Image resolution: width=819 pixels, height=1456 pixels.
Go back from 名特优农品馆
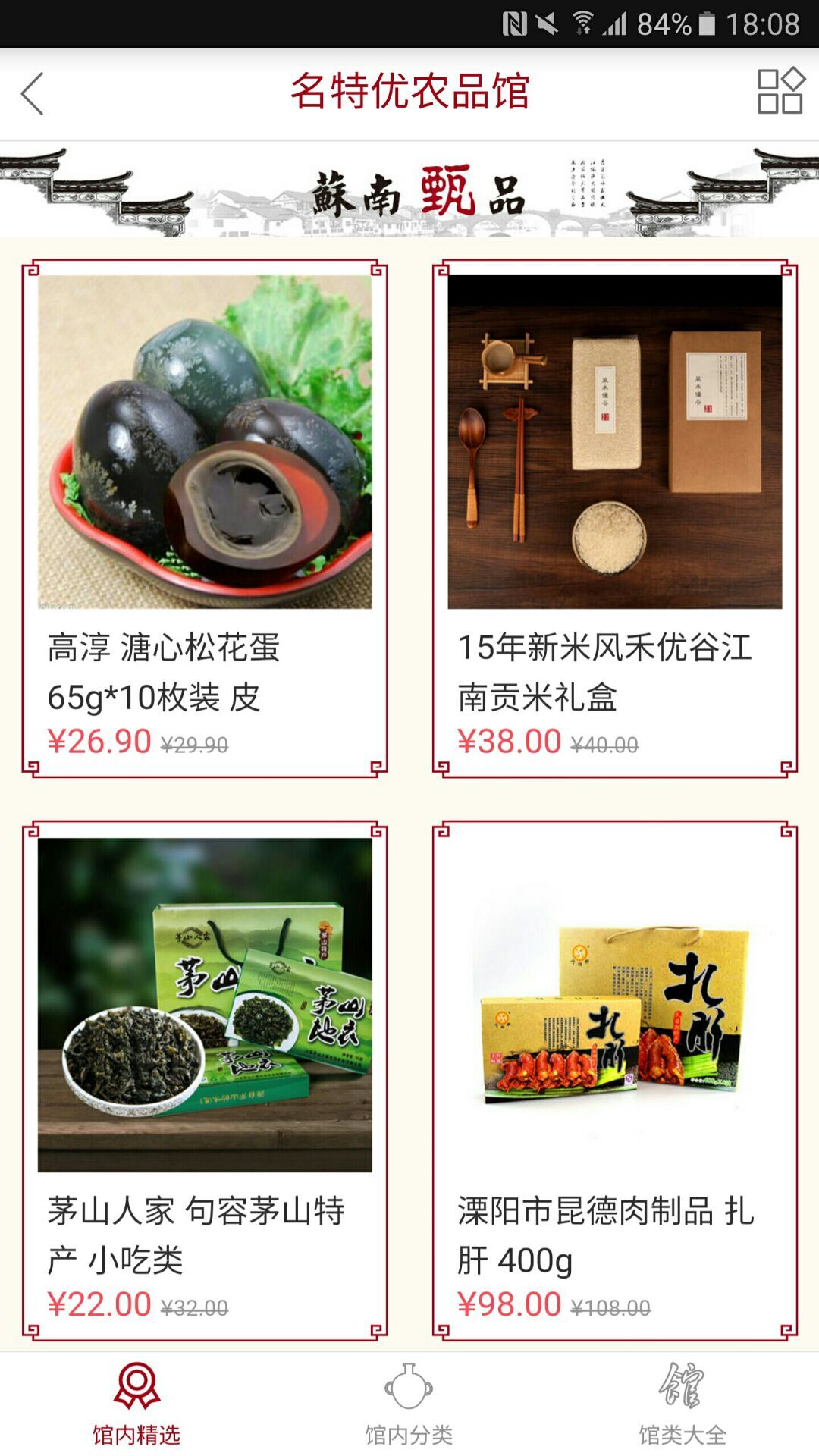point(33,94)
